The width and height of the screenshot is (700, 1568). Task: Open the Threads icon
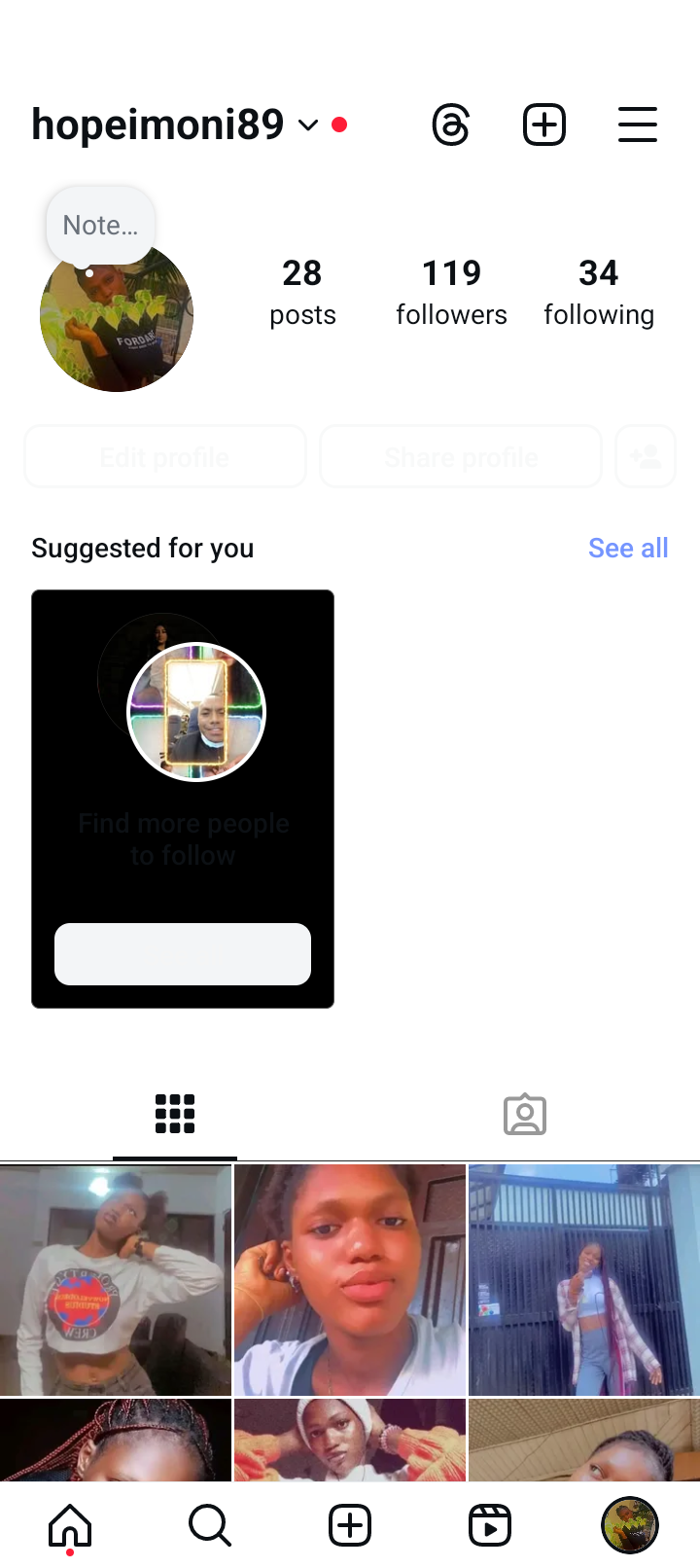pyautogui.click(x=451, y=125)
